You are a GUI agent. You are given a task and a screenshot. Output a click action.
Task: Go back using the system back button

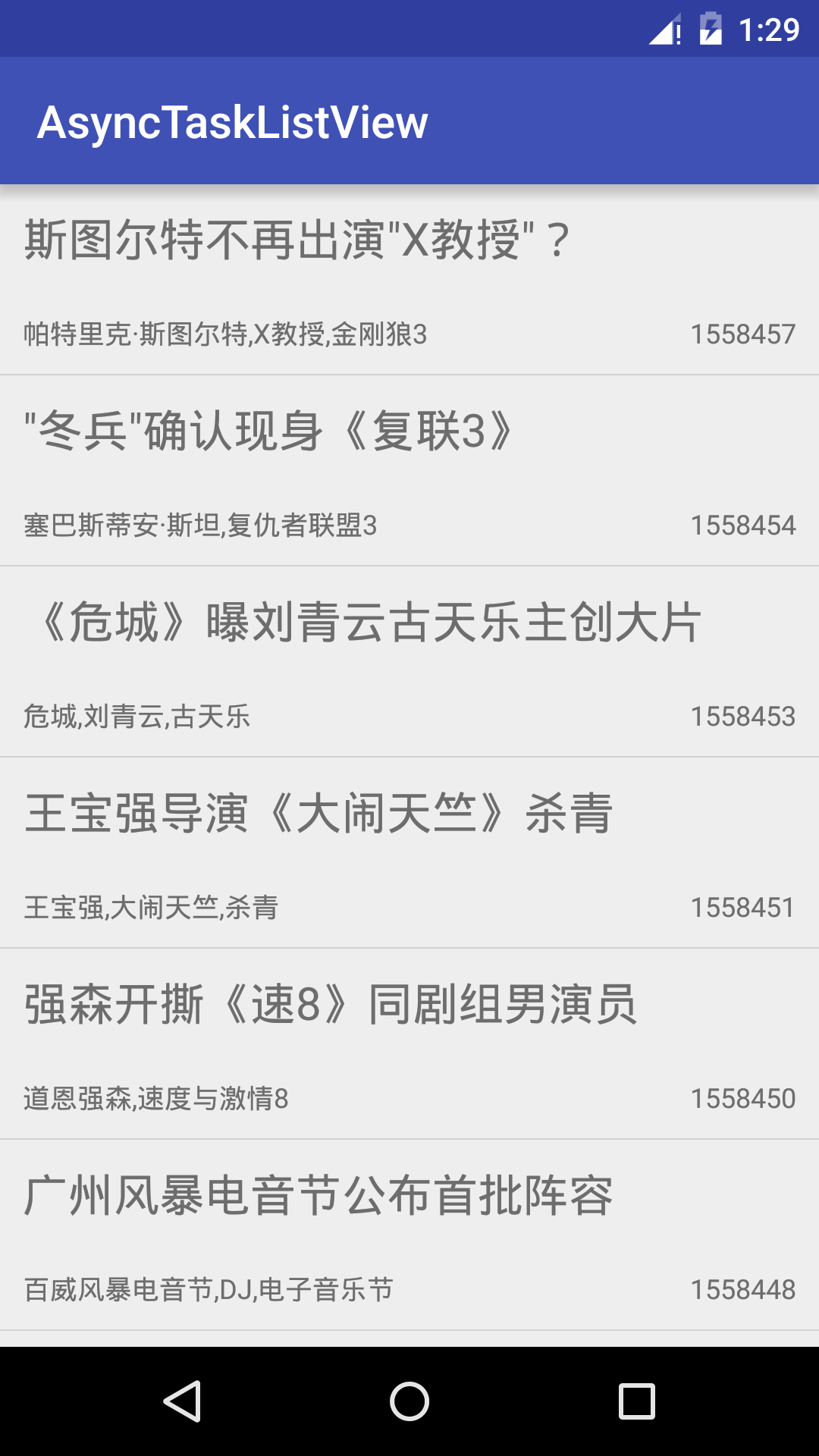(x=182, y=1401)
